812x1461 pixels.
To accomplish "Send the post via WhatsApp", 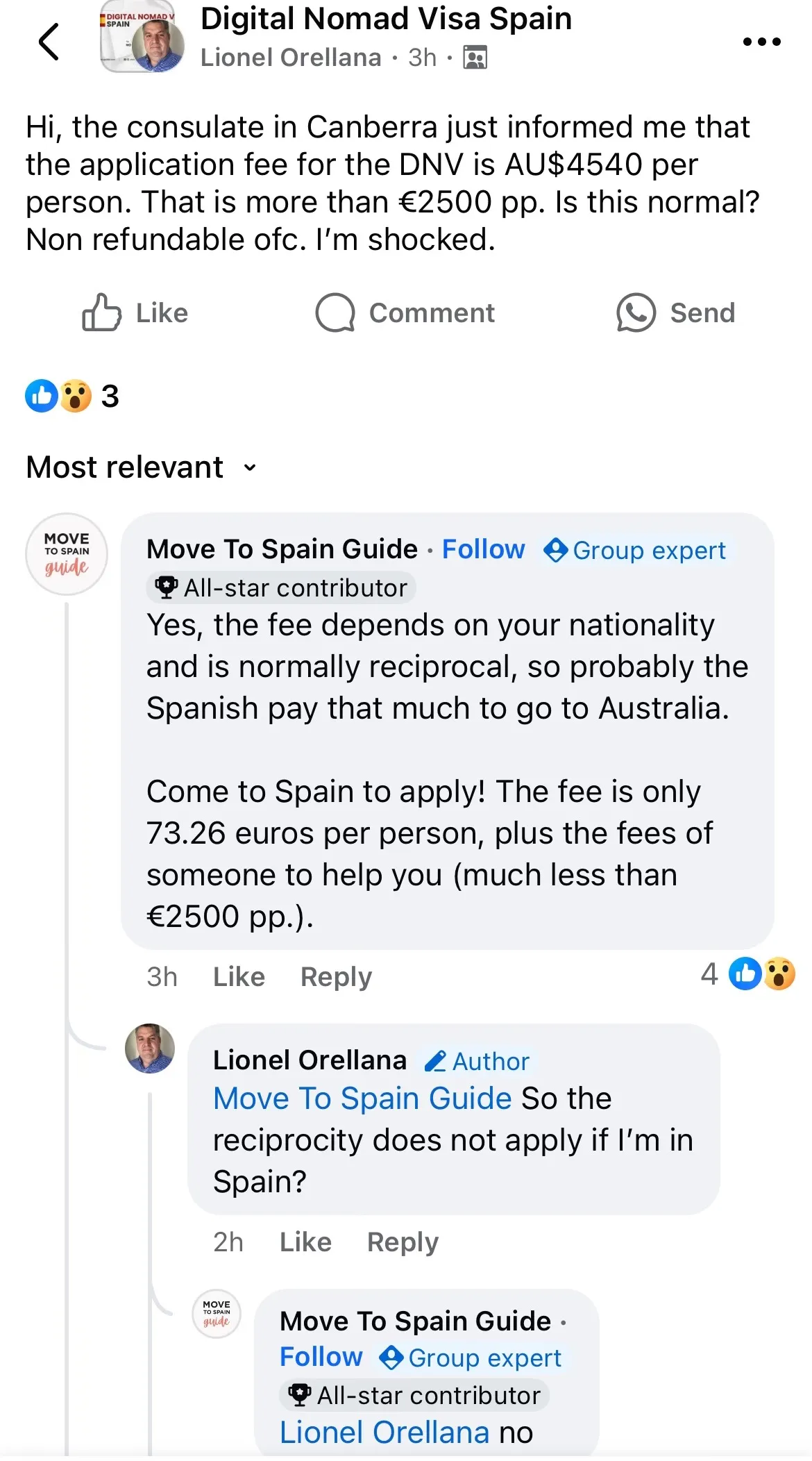I will [675, 313].
